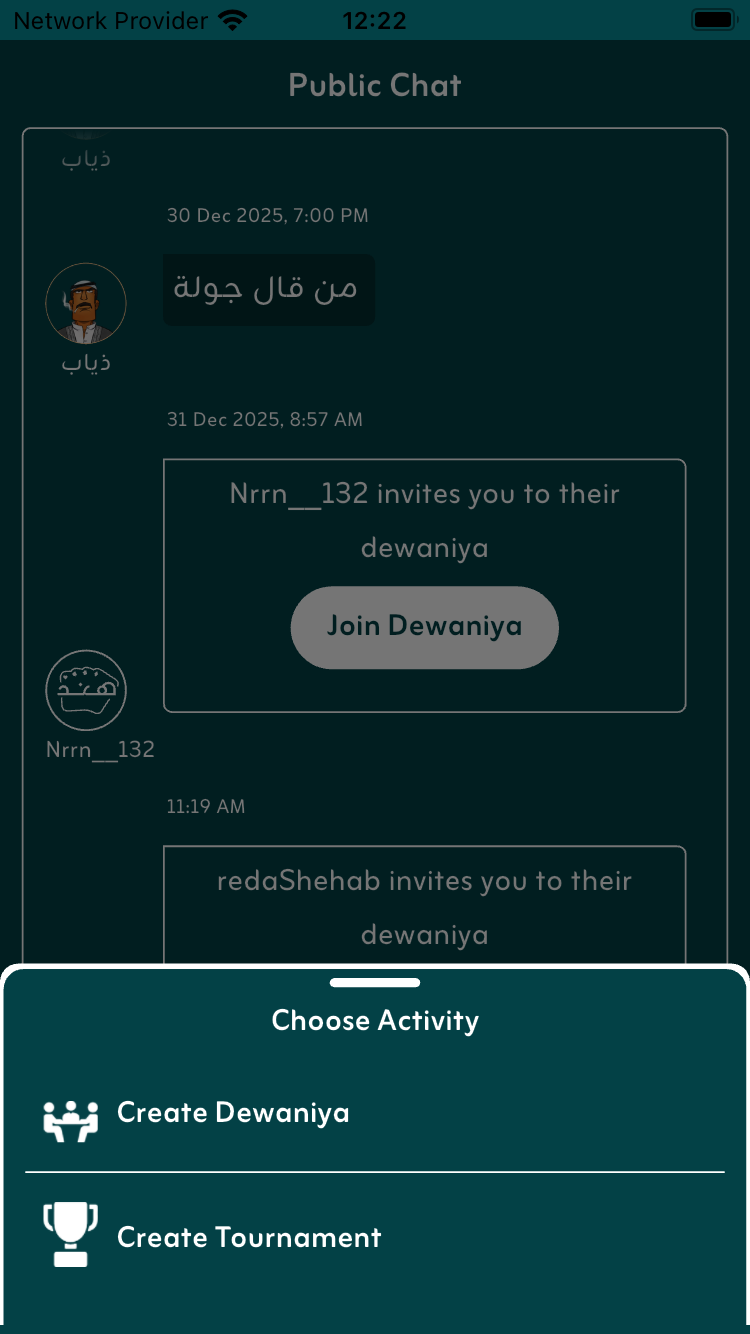Join Nrrn__132's Dewaniya
750x1334 pixels.
tap(424, 627)
